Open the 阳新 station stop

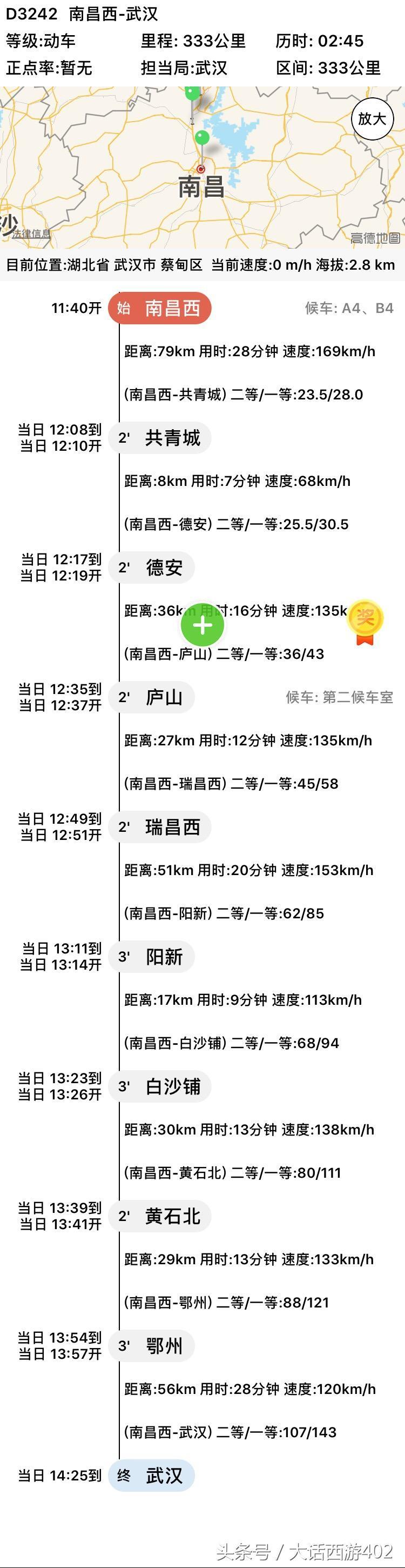[152, 956]
